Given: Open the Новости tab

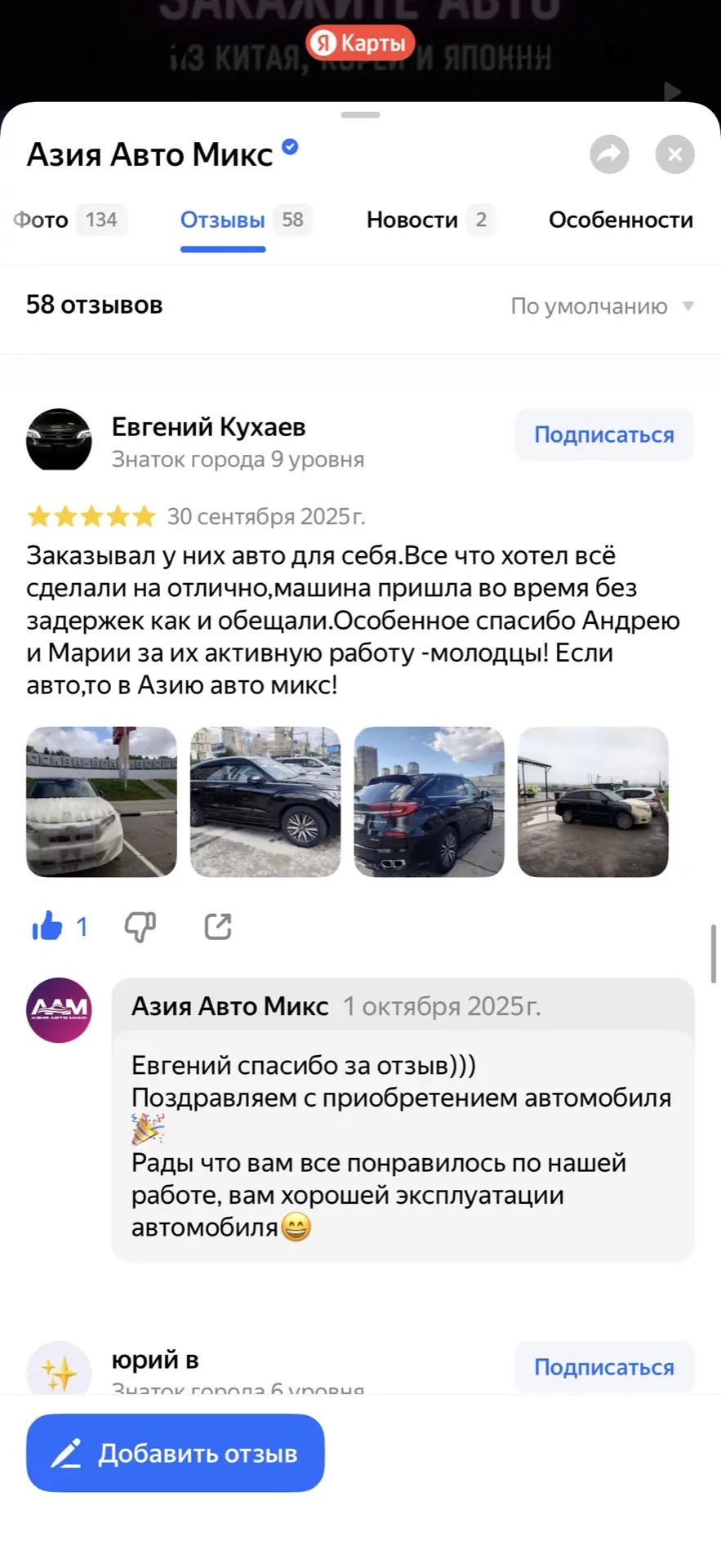Looking at the screenshot, I should point(429,220).
